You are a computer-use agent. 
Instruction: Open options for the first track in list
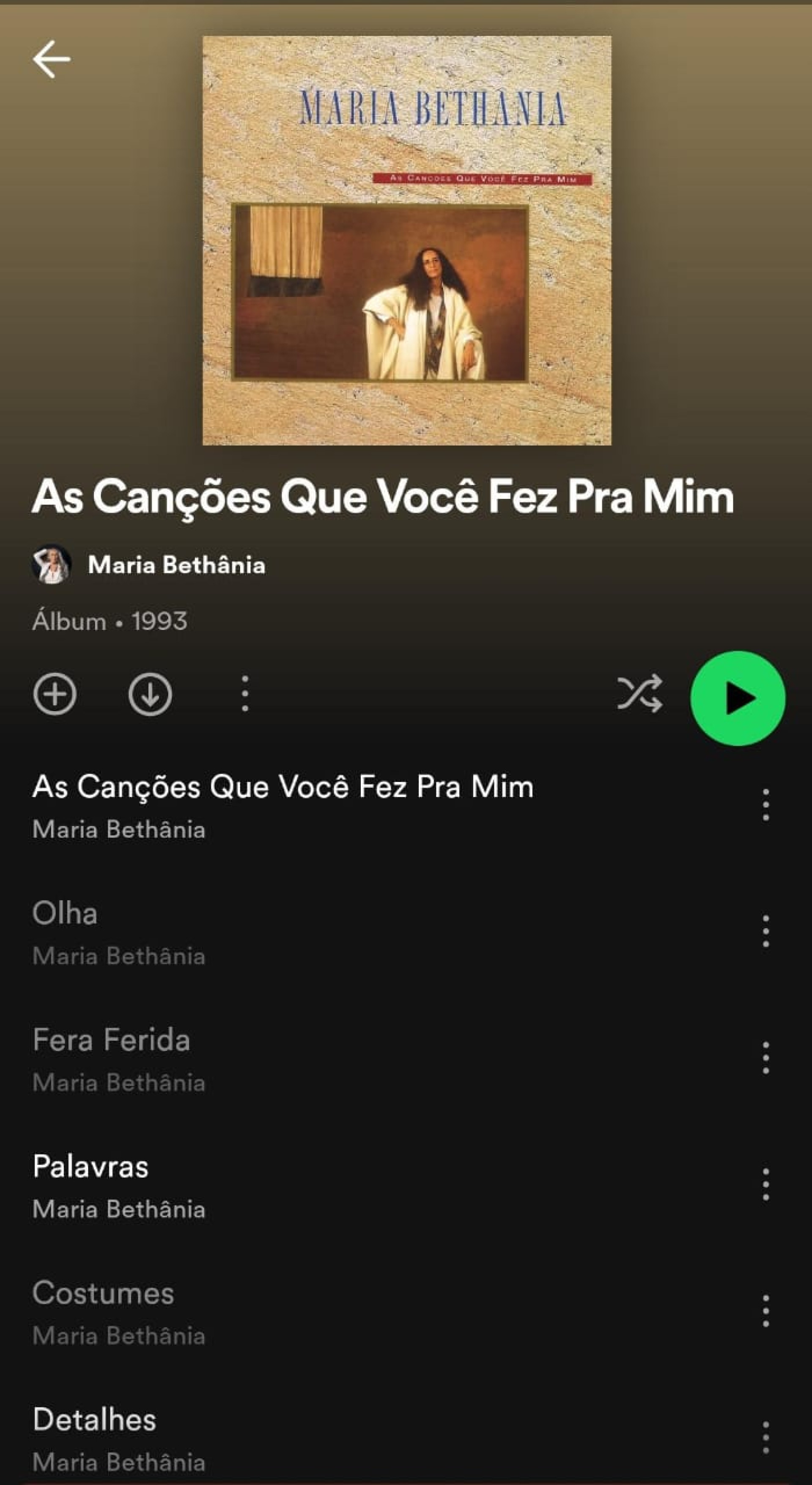click(765, 804)
